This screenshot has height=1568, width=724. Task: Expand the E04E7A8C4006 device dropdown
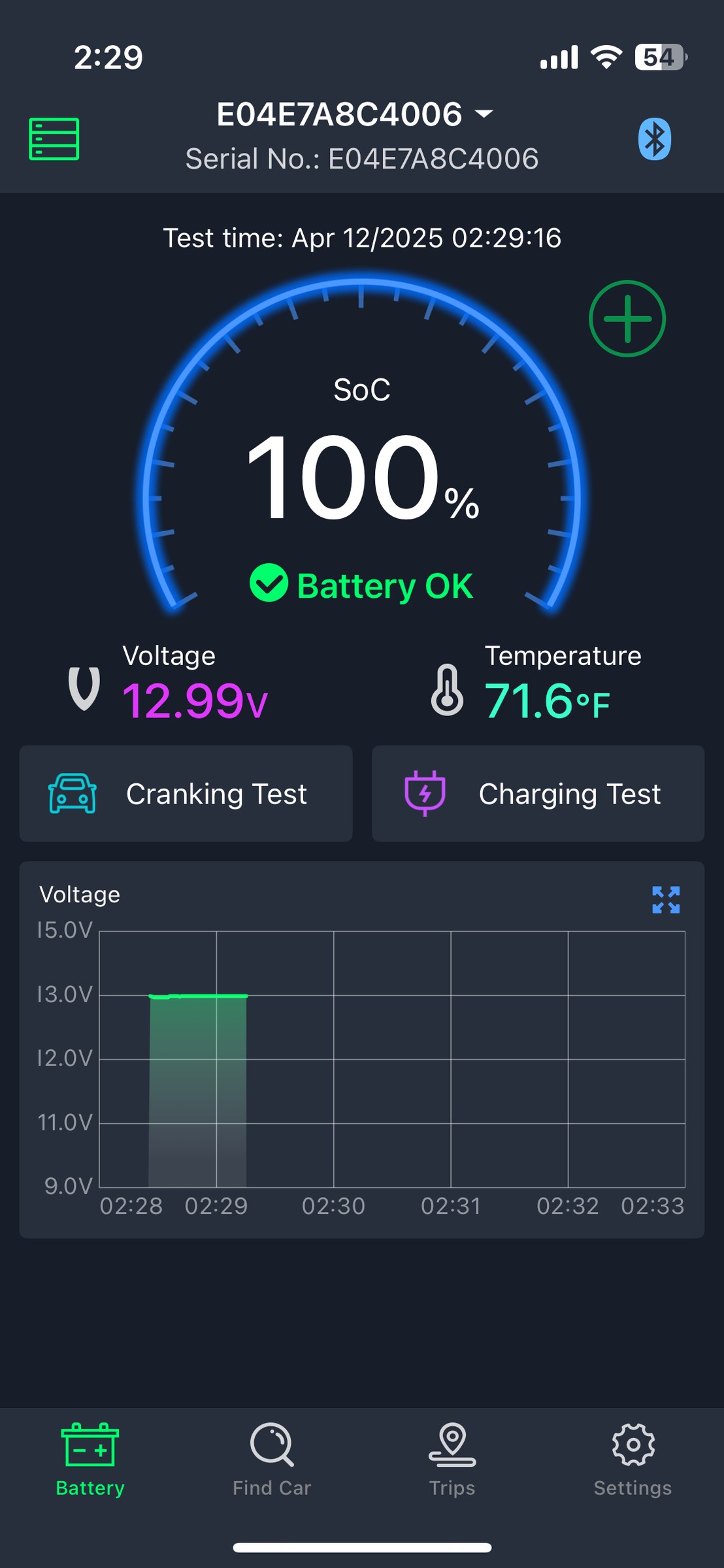pos(355,114)
